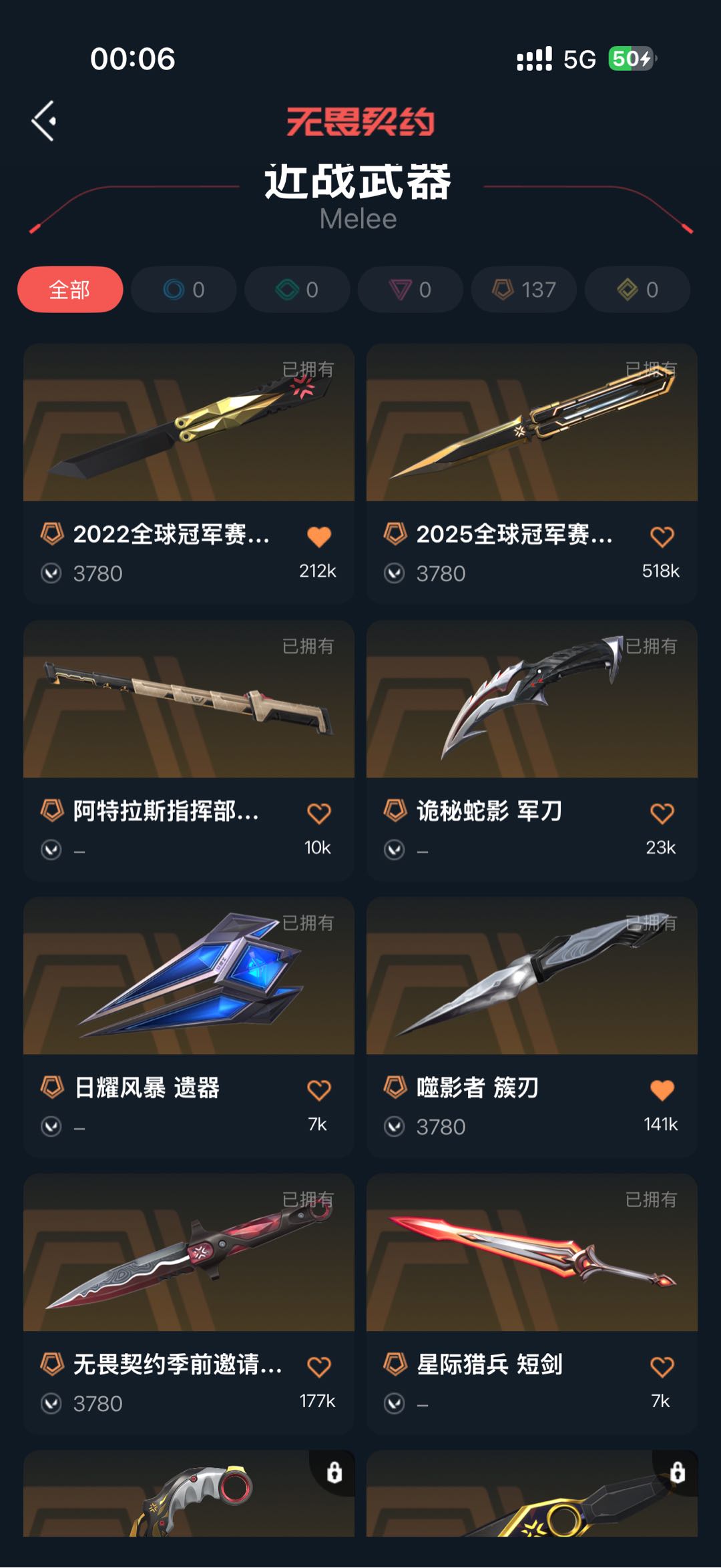721x1568 pixels.
Task: Filter by the yellow diamond tier chip
Action: (x=638, y=290)
